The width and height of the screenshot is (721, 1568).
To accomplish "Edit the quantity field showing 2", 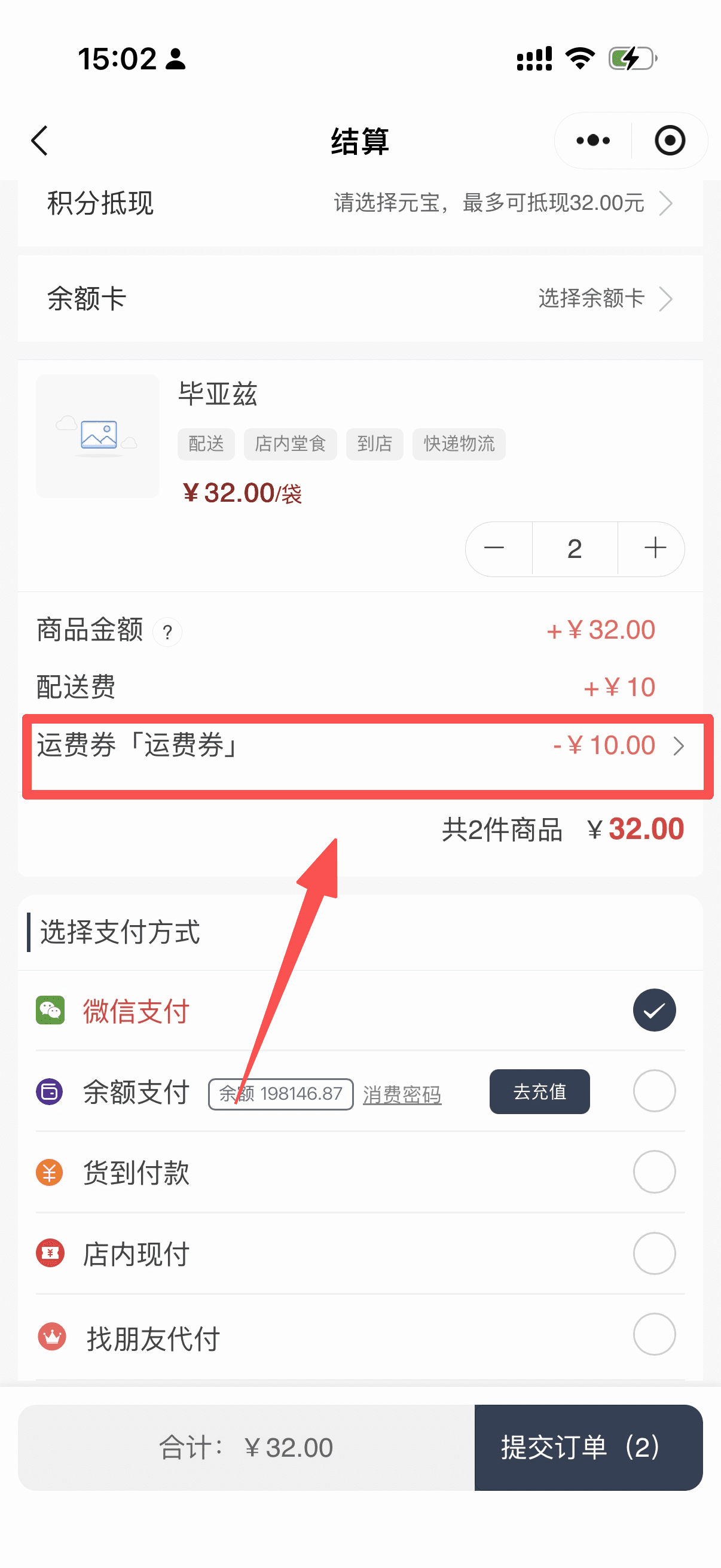I will tap(575, 548).
